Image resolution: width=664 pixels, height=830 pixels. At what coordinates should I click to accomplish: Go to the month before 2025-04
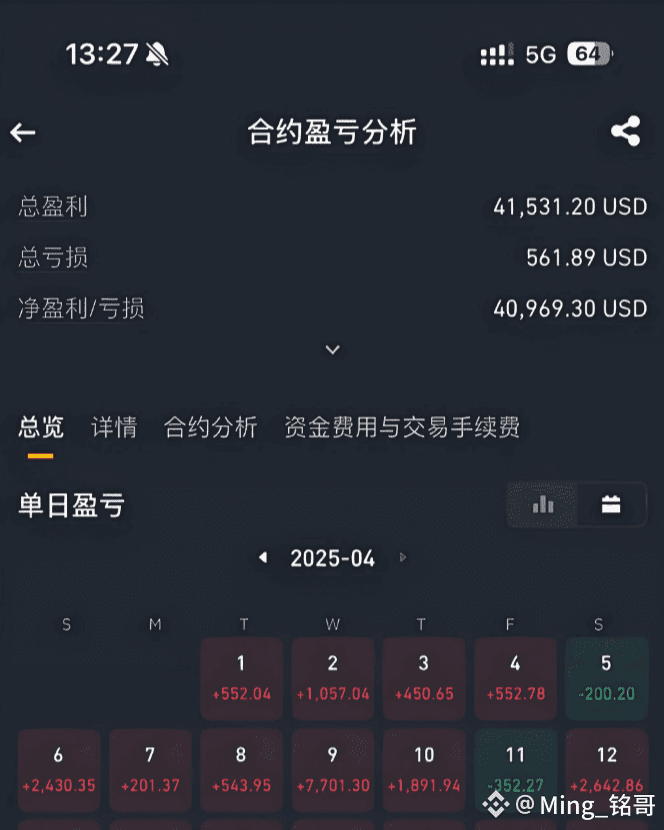tap(263, 558)
